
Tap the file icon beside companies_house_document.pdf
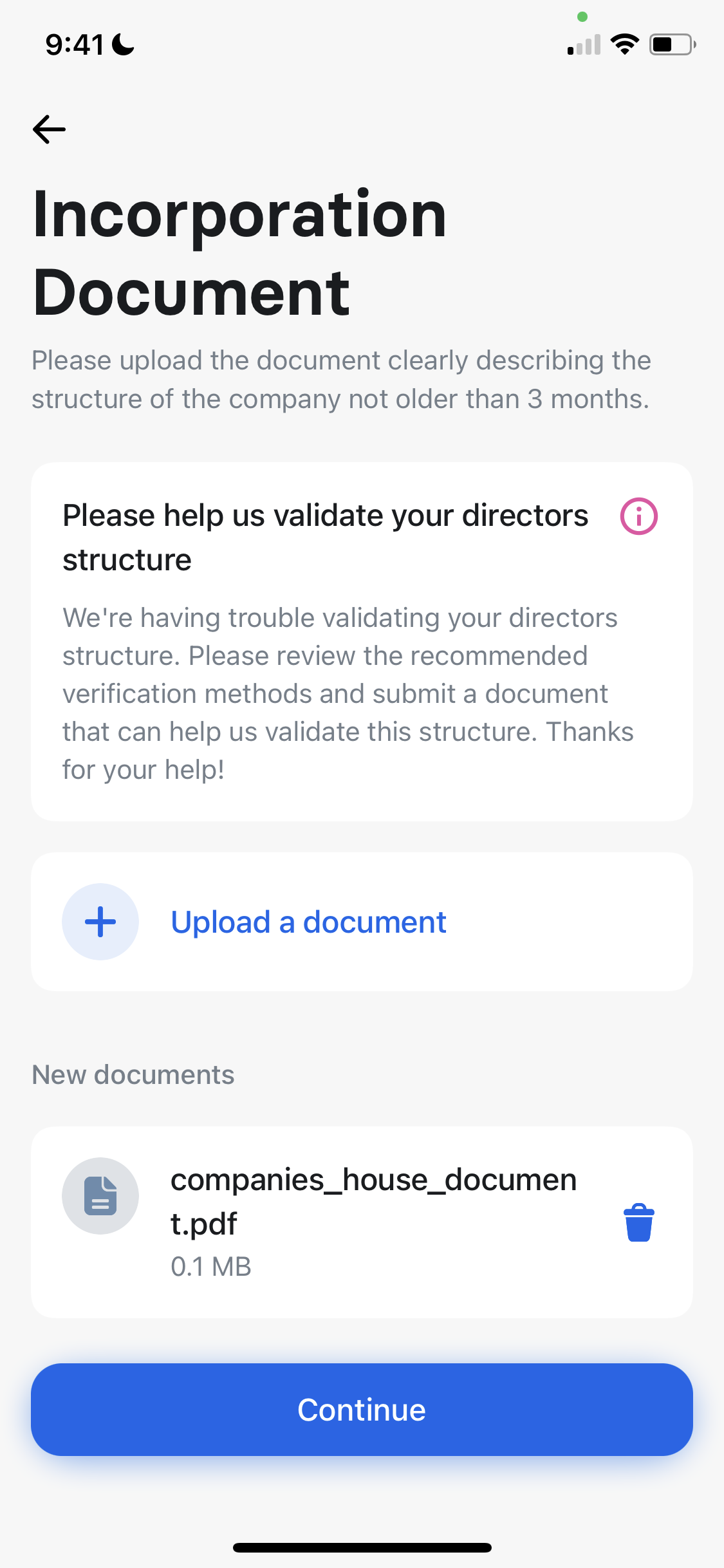tap(100, 1196)
